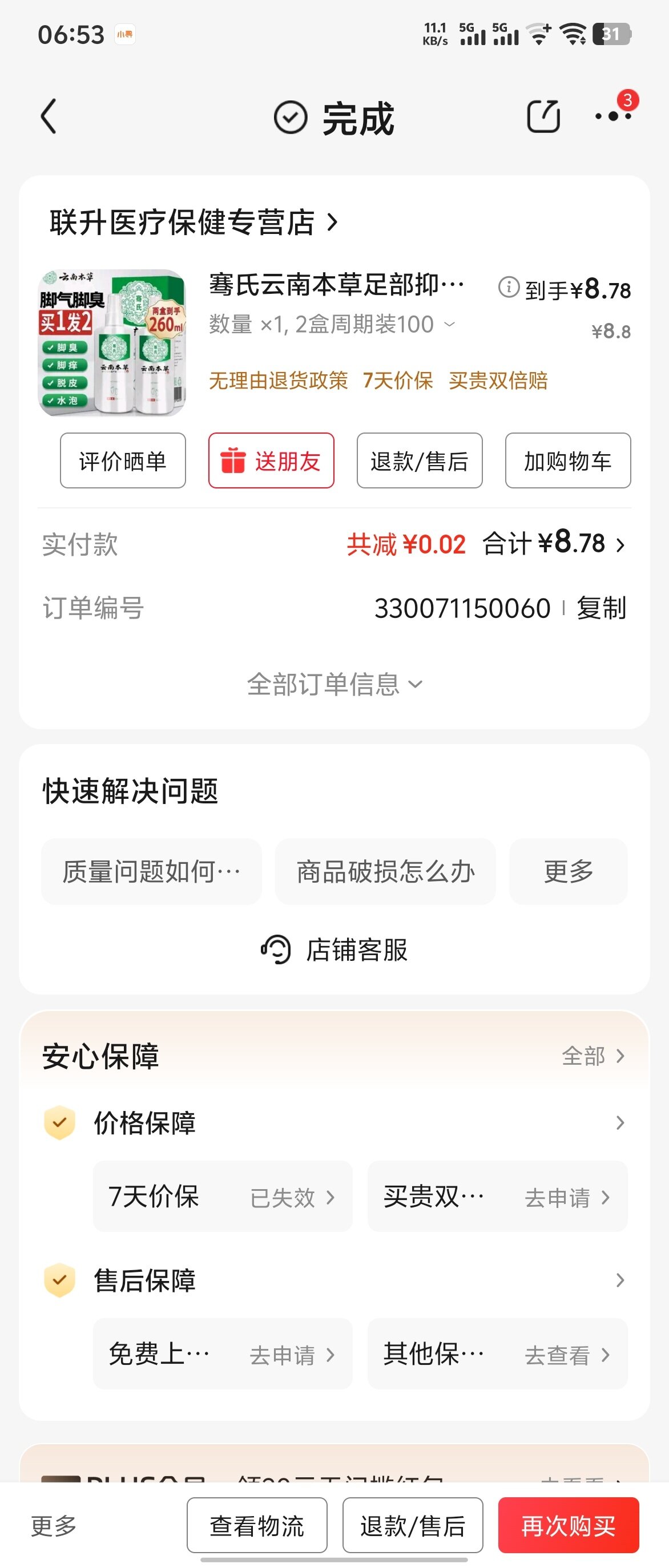Tap 查看物流 to track shipping

pyautogui.click(x=257, y=1525)
